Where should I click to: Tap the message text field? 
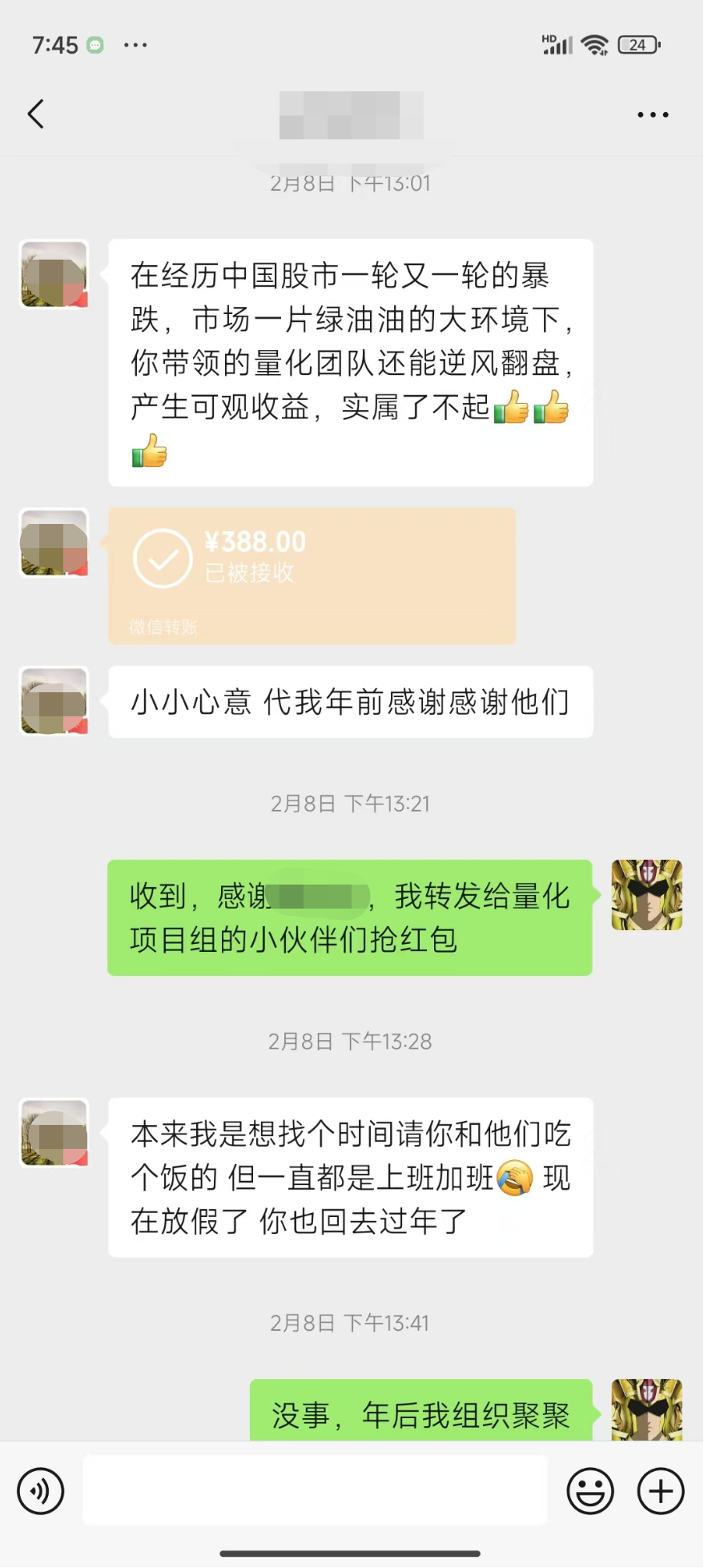click(x=315, y=1490)
